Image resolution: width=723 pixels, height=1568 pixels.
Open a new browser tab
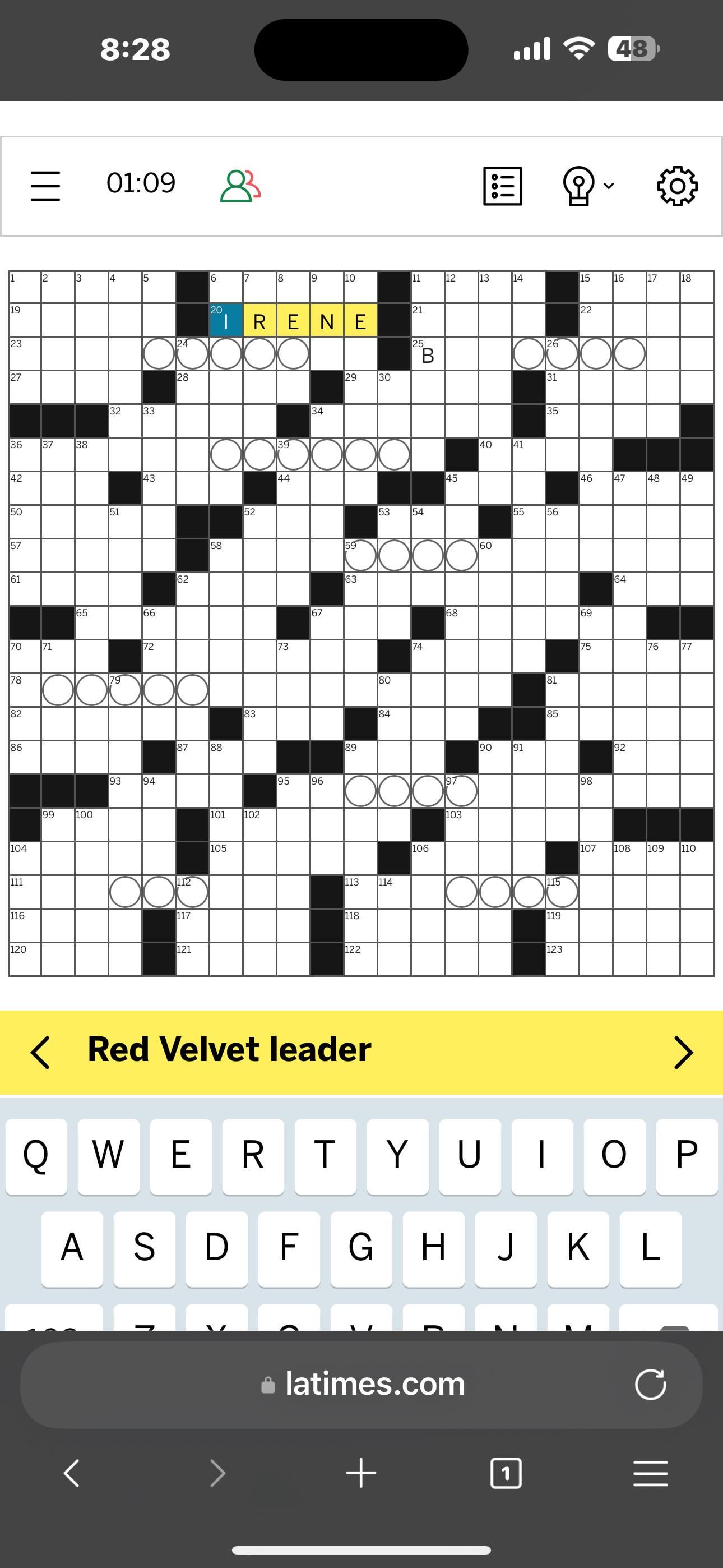361,1473
